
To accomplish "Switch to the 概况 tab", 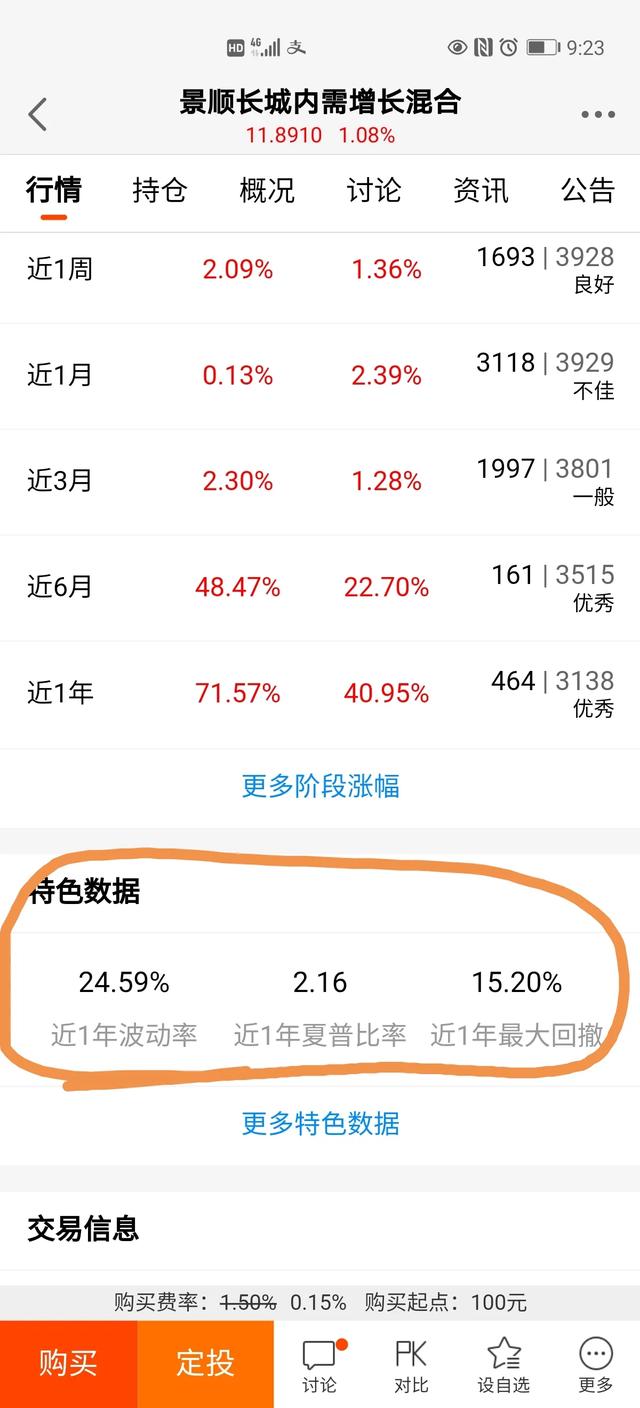I will [267, 190].
